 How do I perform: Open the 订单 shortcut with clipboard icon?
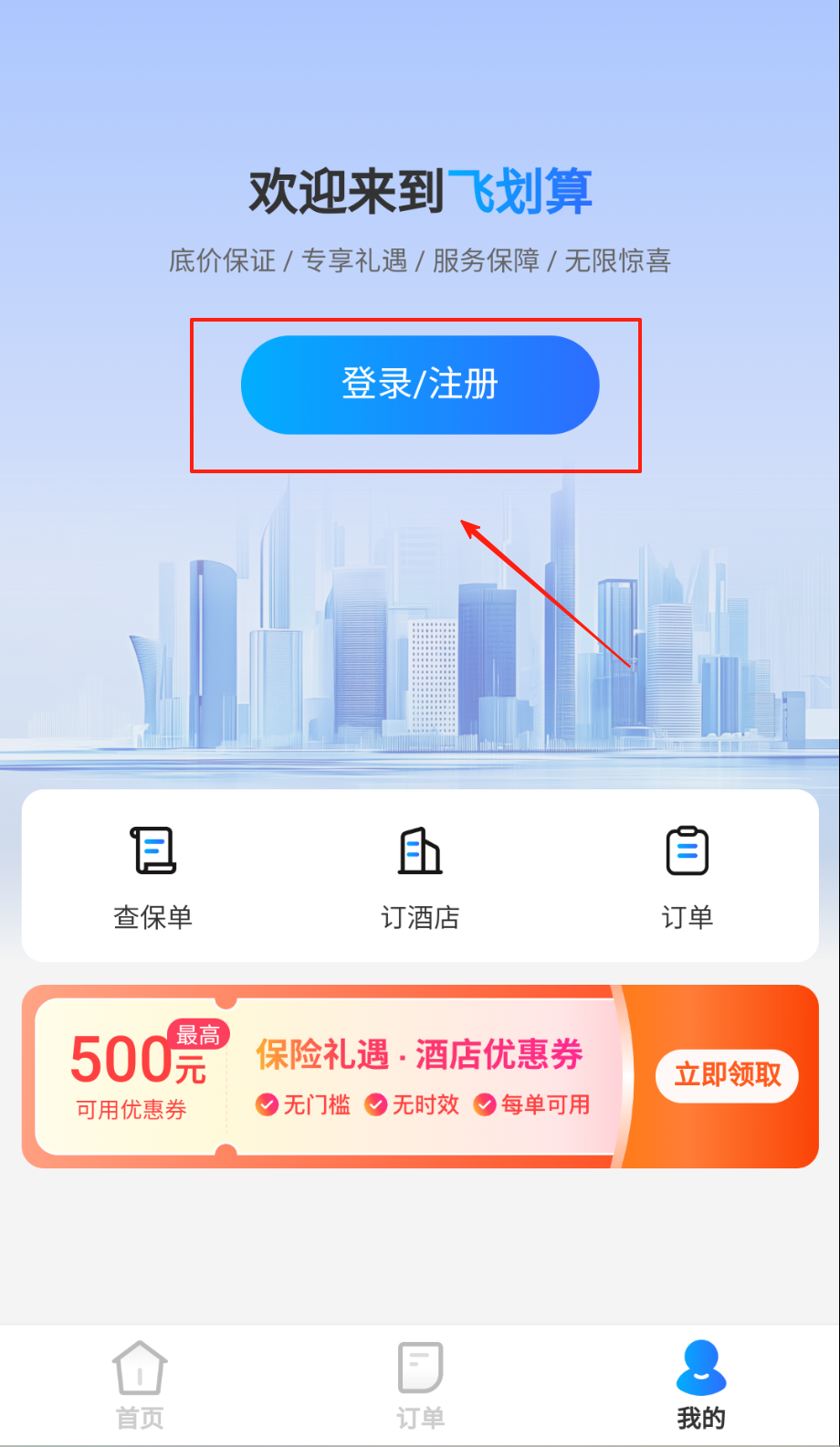pyautogui.click(x=687, y=875)
